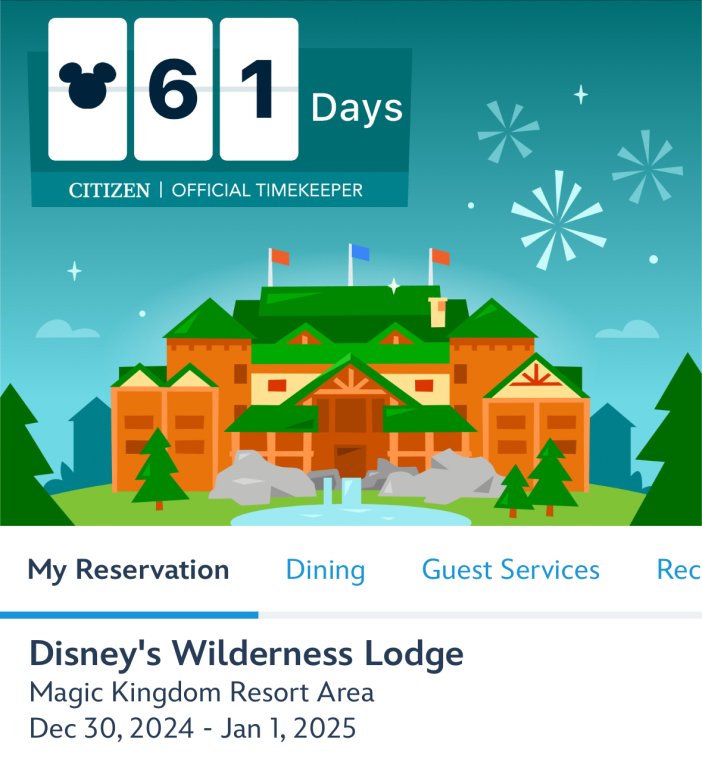Switch to the Dining tab
The image size is (702, 768).
click(x=325, y=570)
